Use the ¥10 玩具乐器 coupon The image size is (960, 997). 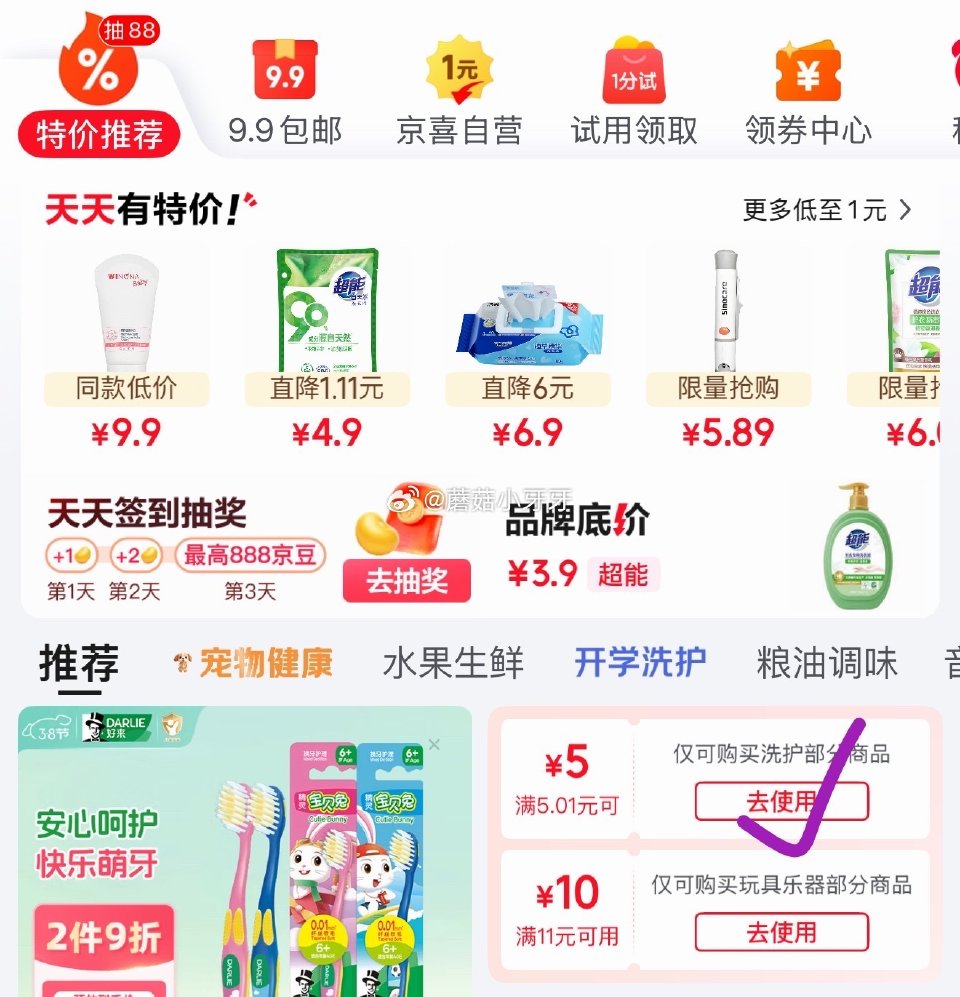(781, 932)
